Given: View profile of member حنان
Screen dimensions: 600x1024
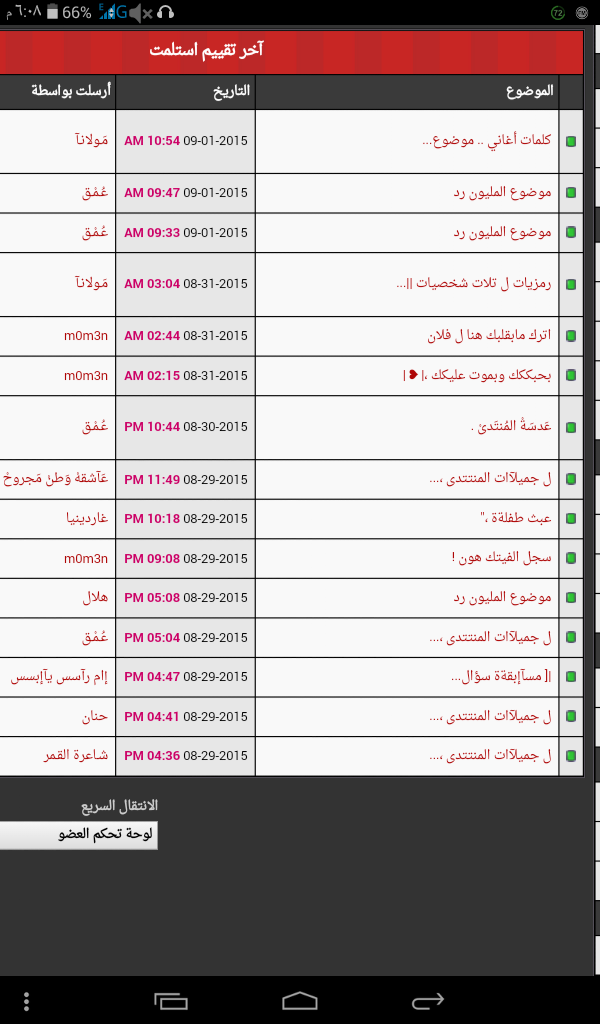Looking at the screenshot, I should (95, 716).
